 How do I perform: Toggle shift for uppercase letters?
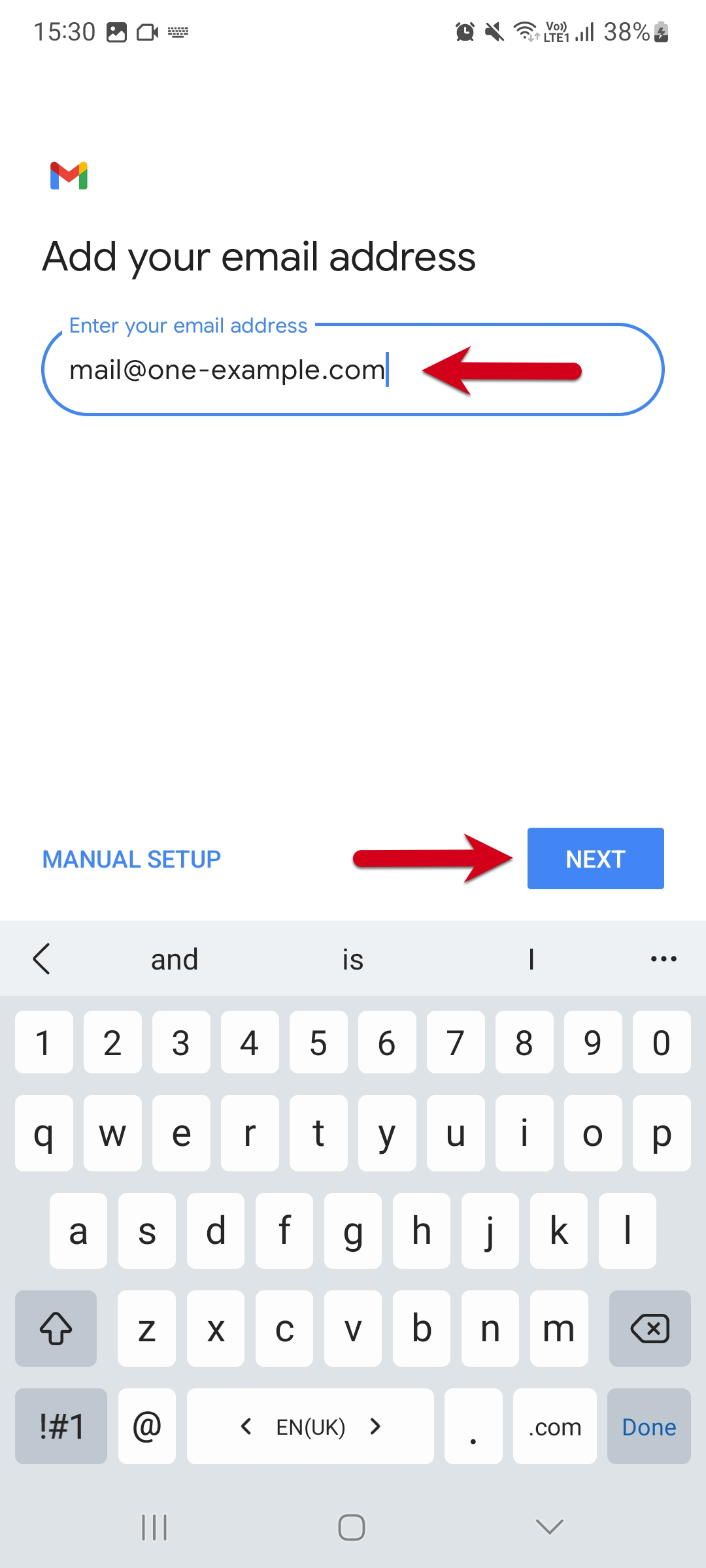56,1329
